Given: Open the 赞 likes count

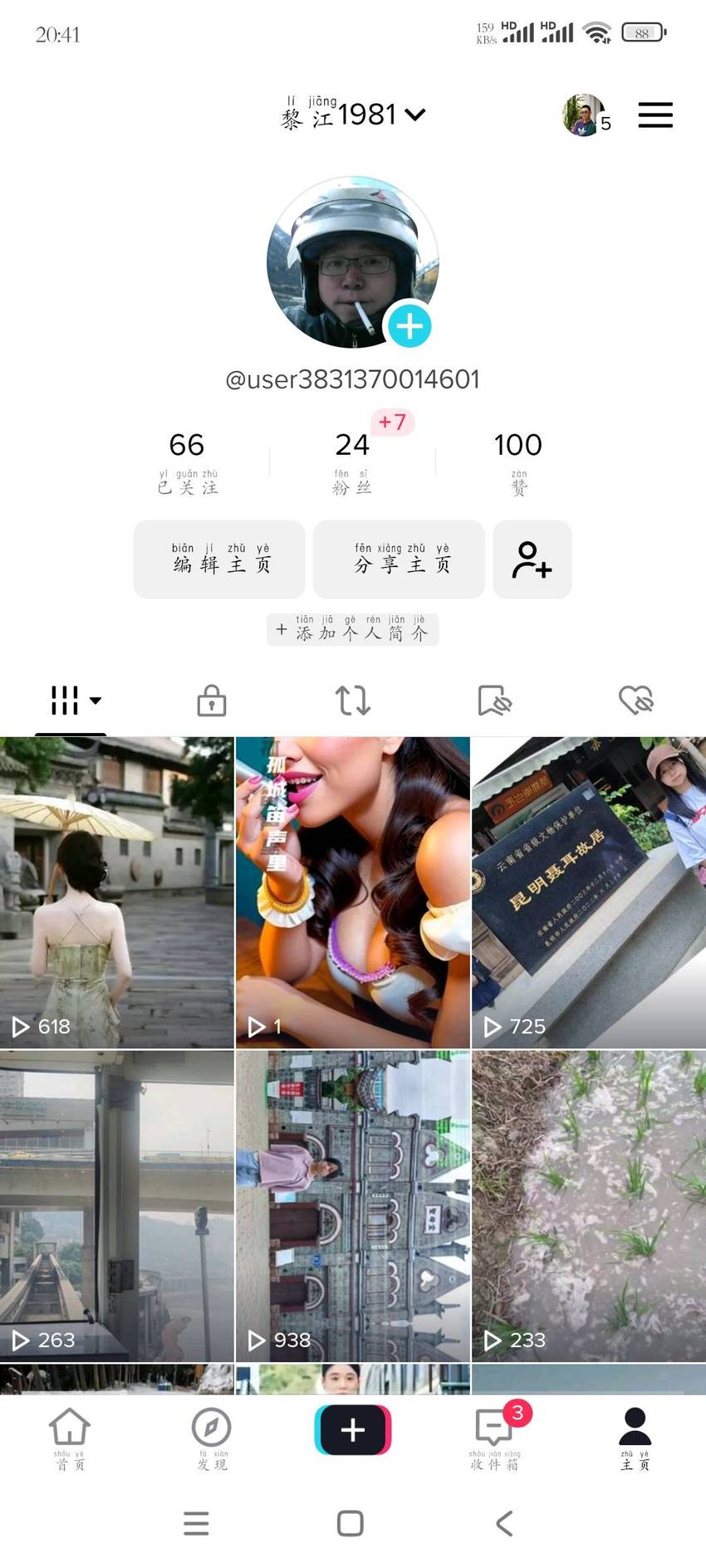Looking at the screenshot, I should tap(518, 462).
